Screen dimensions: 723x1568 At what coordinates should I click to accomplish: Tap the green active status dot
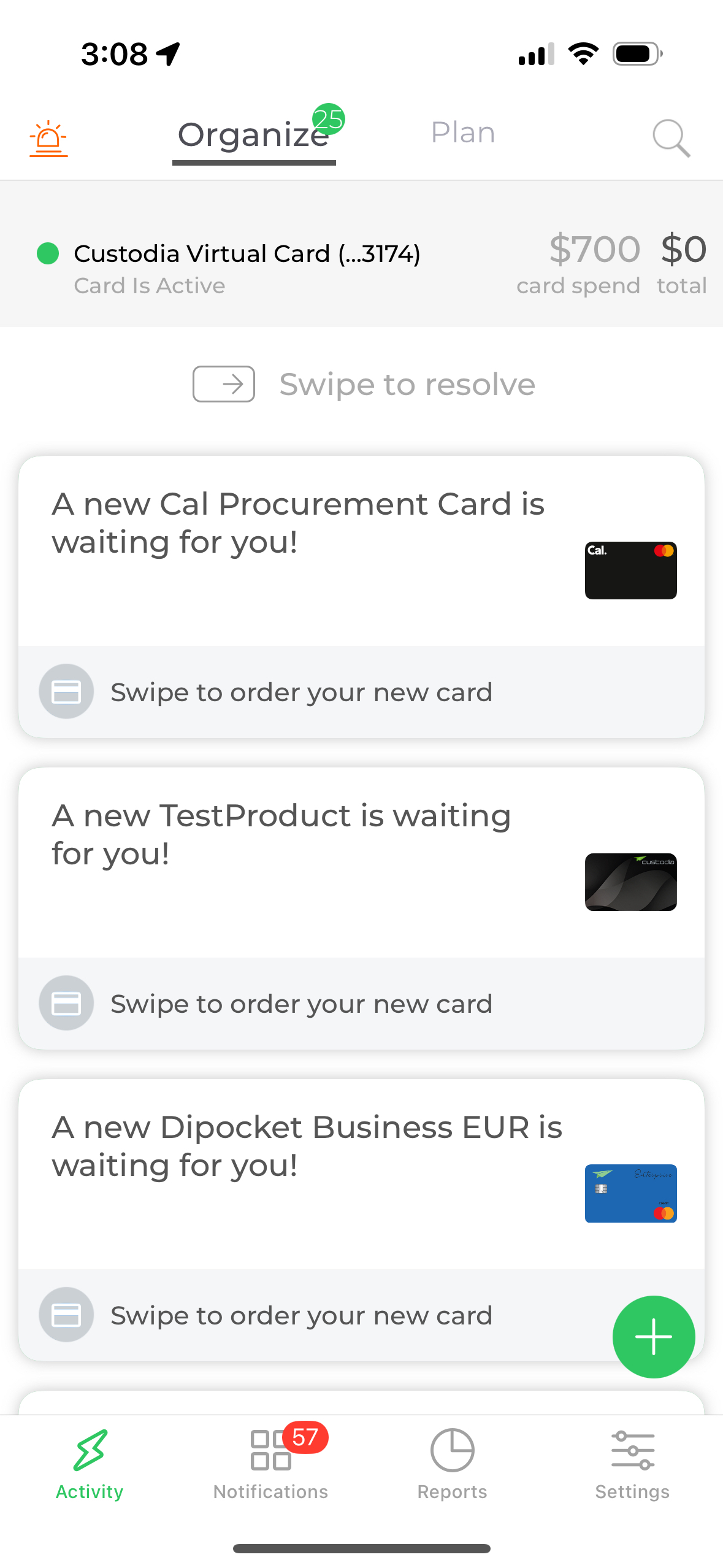click(47, 253)
